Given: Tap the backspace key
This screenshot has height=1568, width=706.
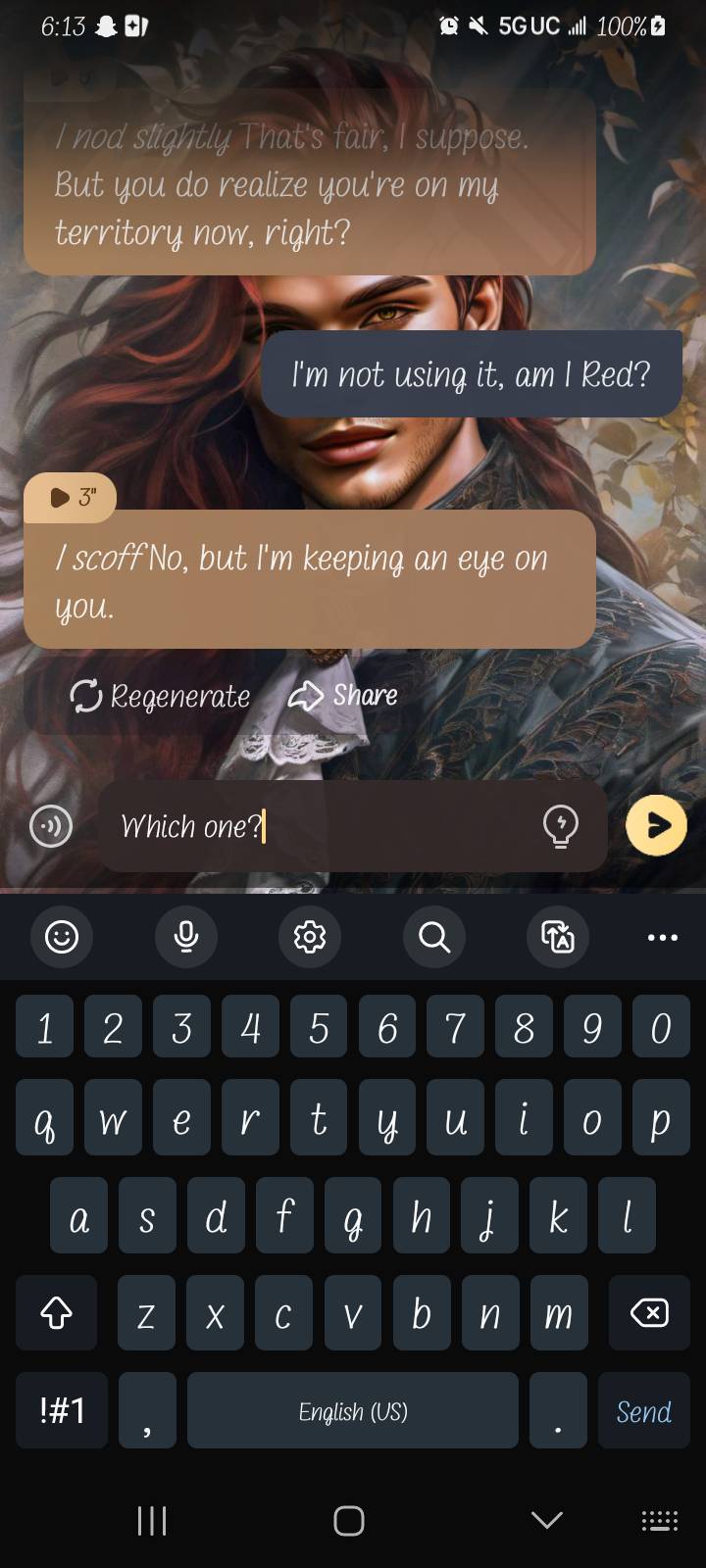Looking at the screenshot, I should tap(648, 1313).
